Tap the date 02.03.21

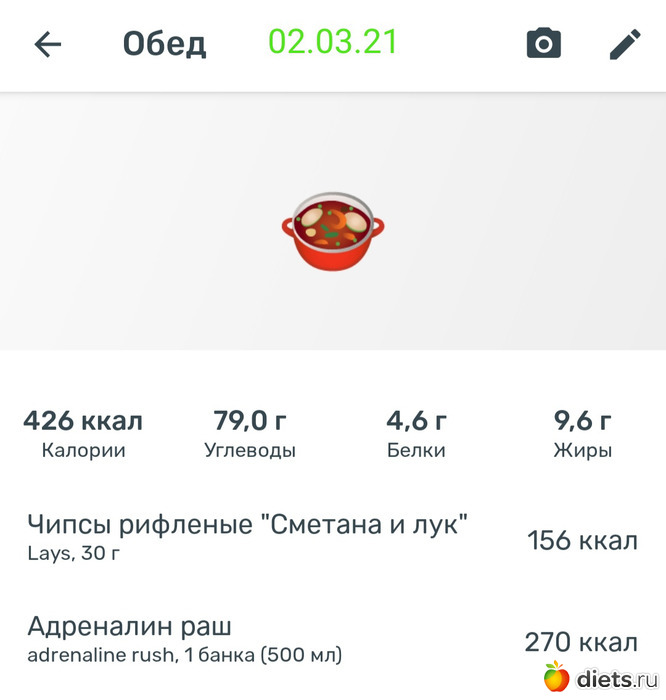point(332,42)
